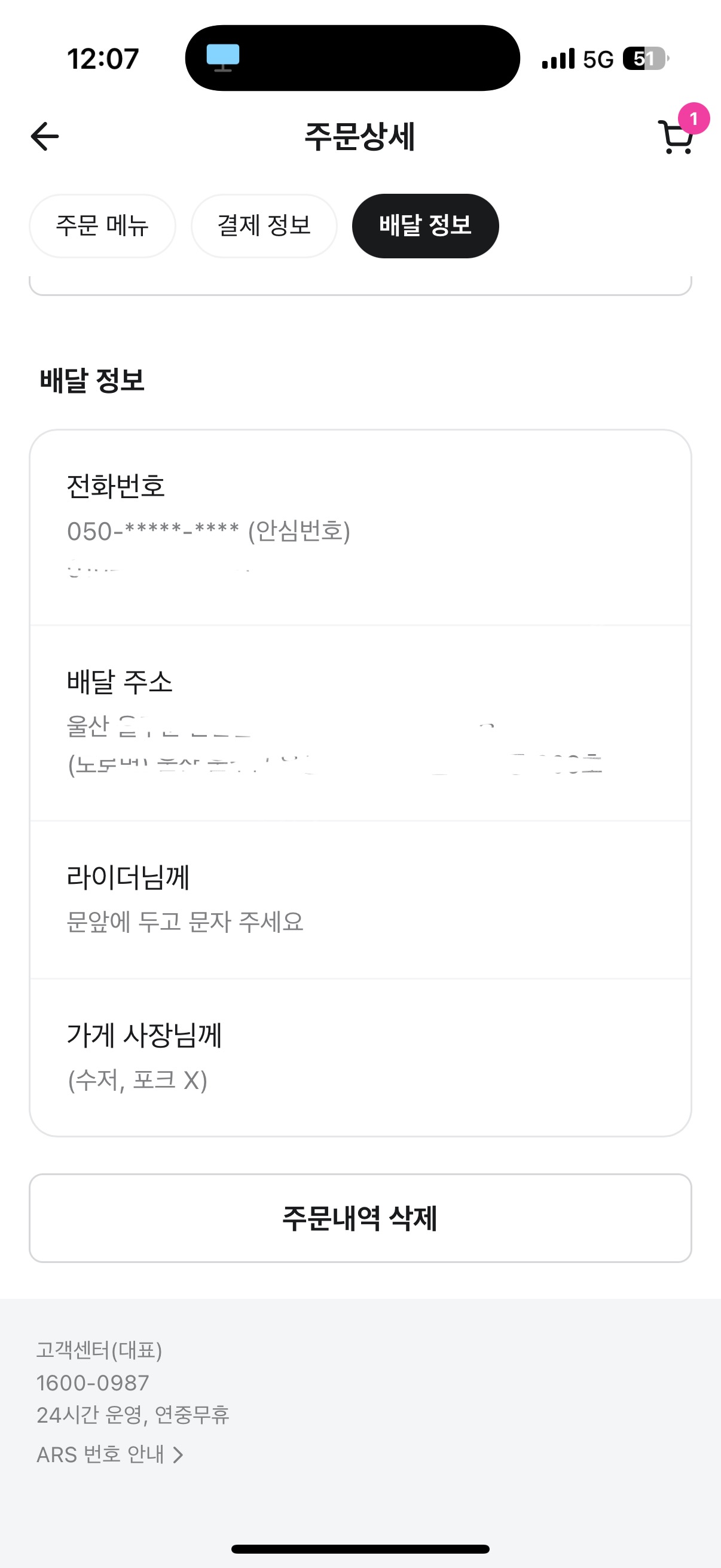Select the 배달 정보 tab

tap(425, 226)
